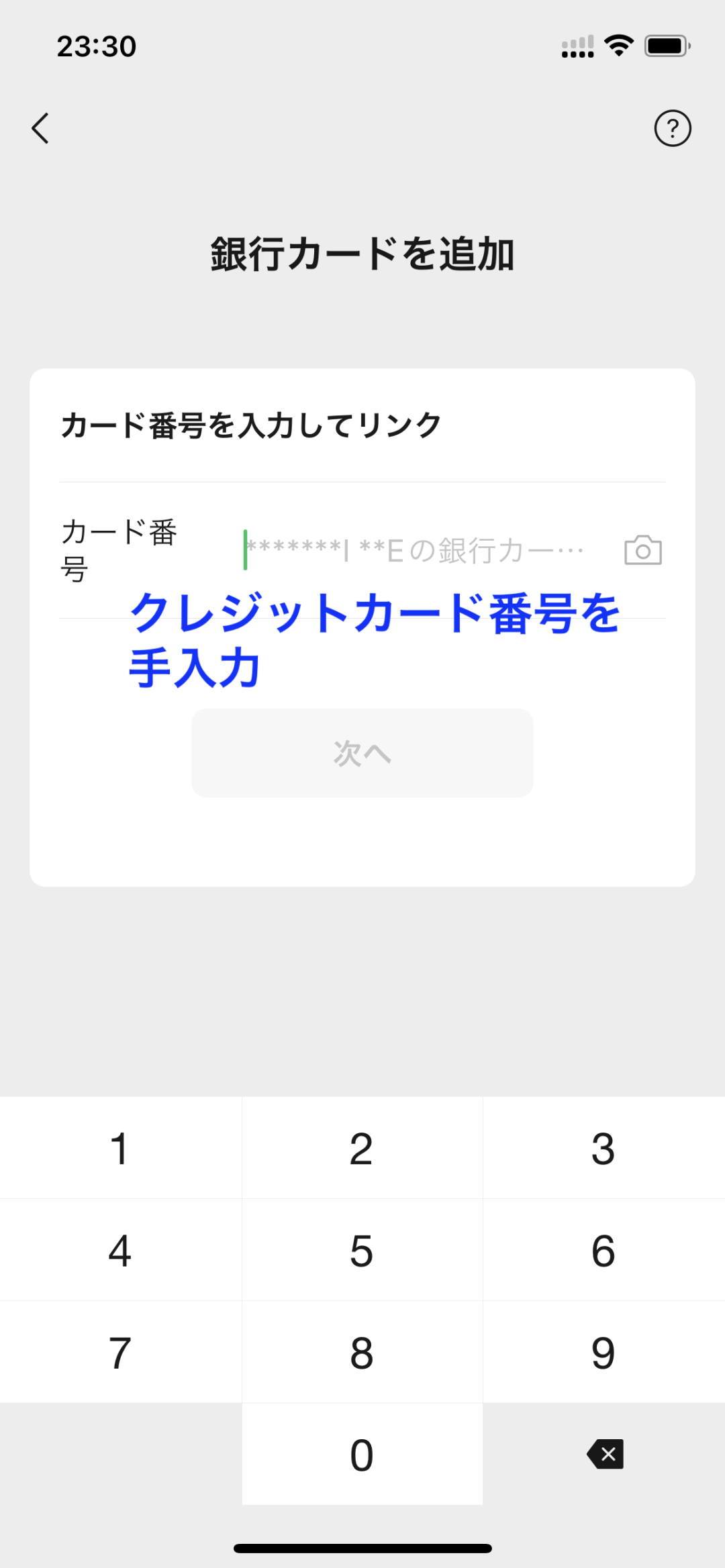Open the help question mark icon
Image resolution: width=725 pixels, height=1568 pixels.
tap(672, 128)
